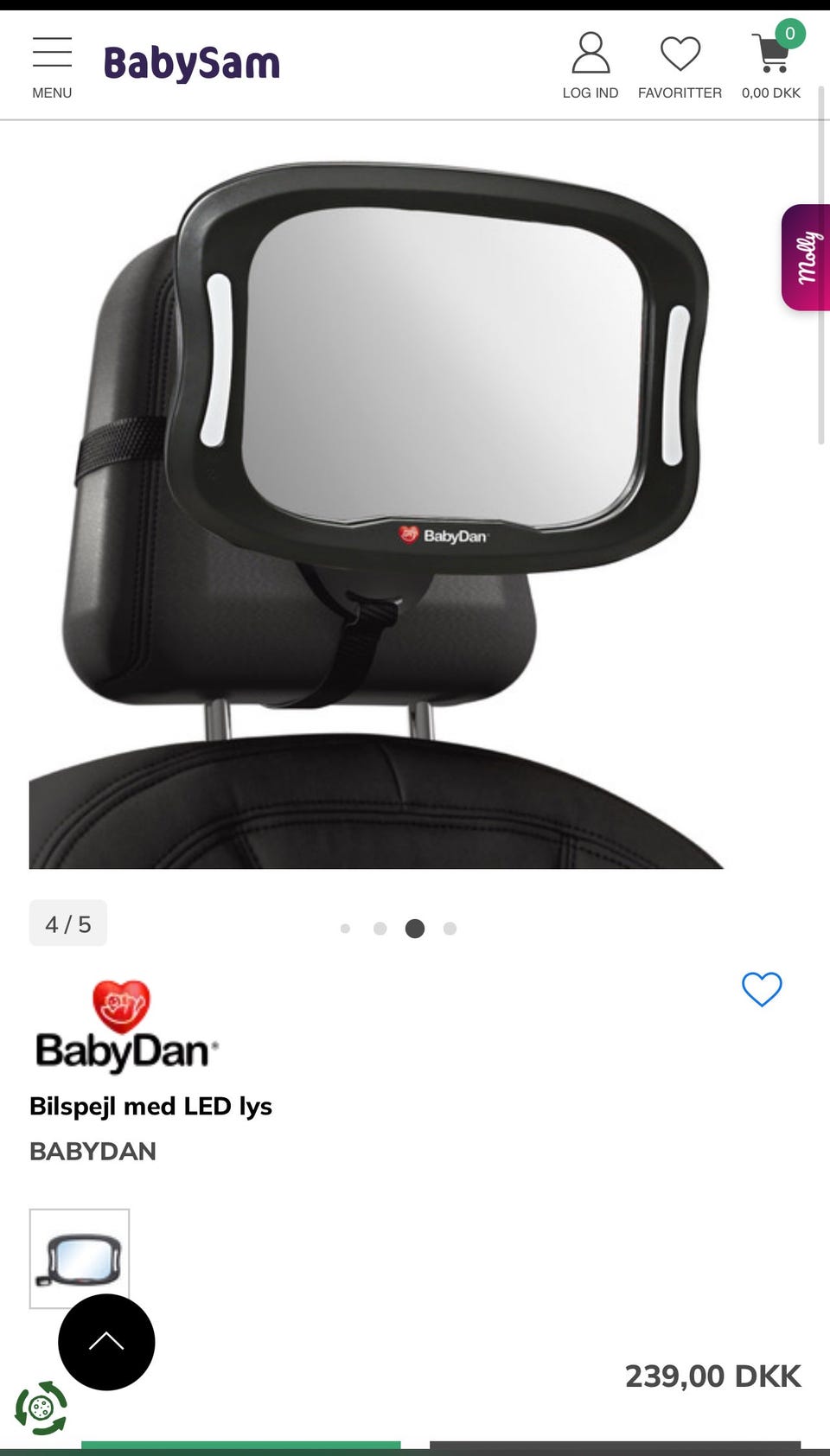Go to the BabySam home page
This screenshot has height=1456, width=830.
[192, 63]
